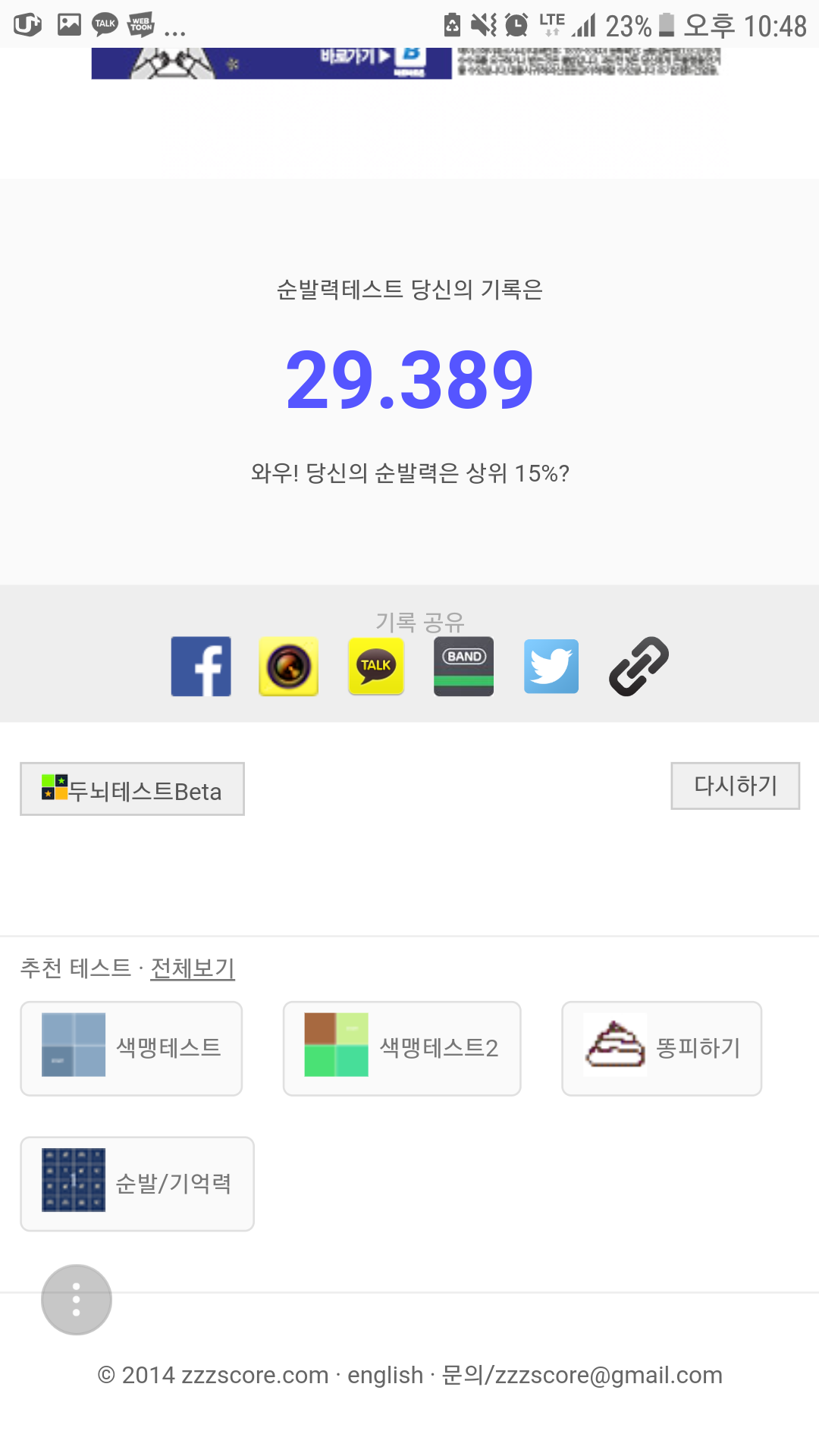Open the ad banner at the top
Image resolution: width=819 pixels, height=1456 pixels.
pyautogui.click(x=406, y=63)
